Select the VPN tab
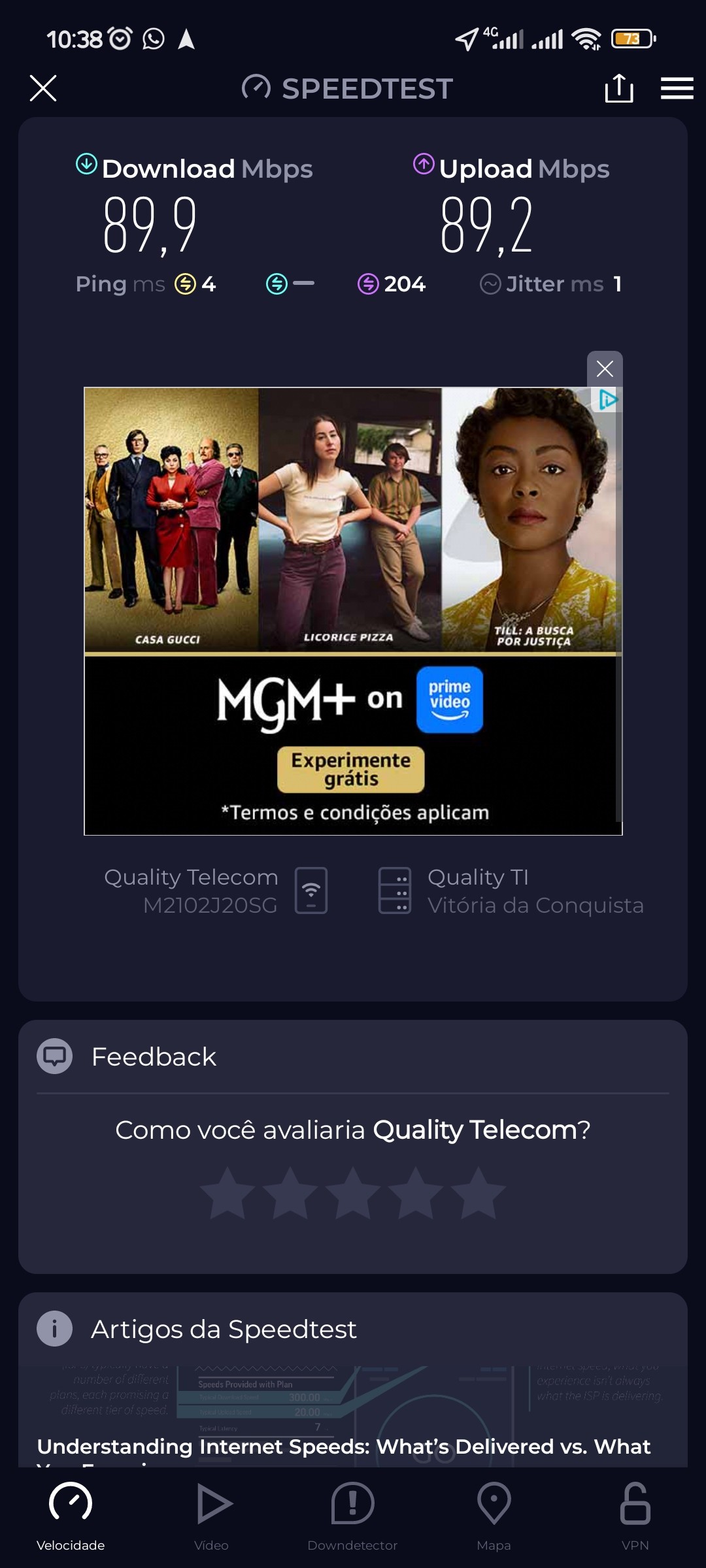The width and height of the screenshot is (706, 1568). (x=635, y=1516)
